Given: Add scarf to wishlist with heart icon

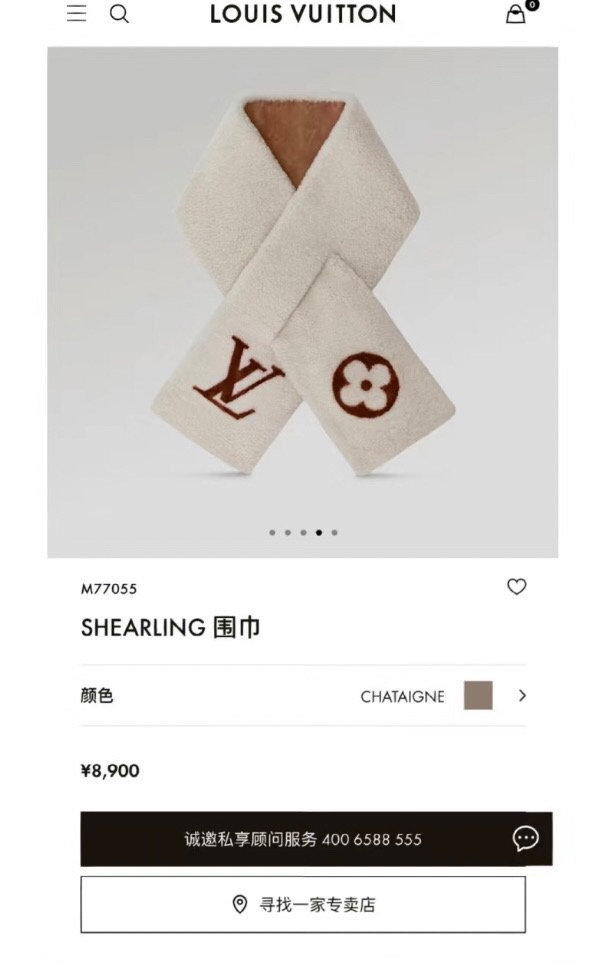Looking at the screenshot, I should tap(516, 587).
